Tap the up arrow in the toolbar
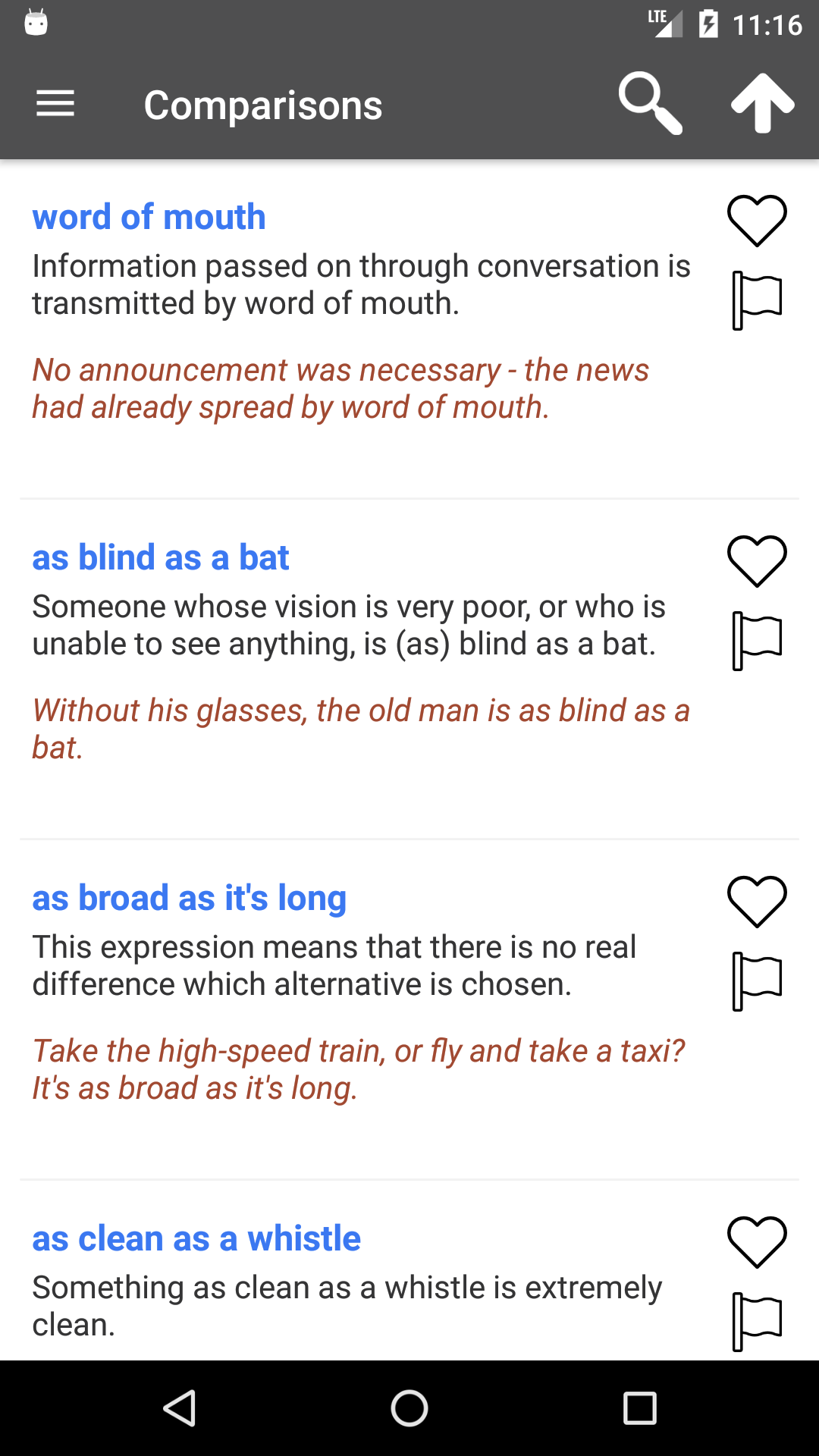The height and width of the screenshot is (1456, 819). tap(762, 104)
